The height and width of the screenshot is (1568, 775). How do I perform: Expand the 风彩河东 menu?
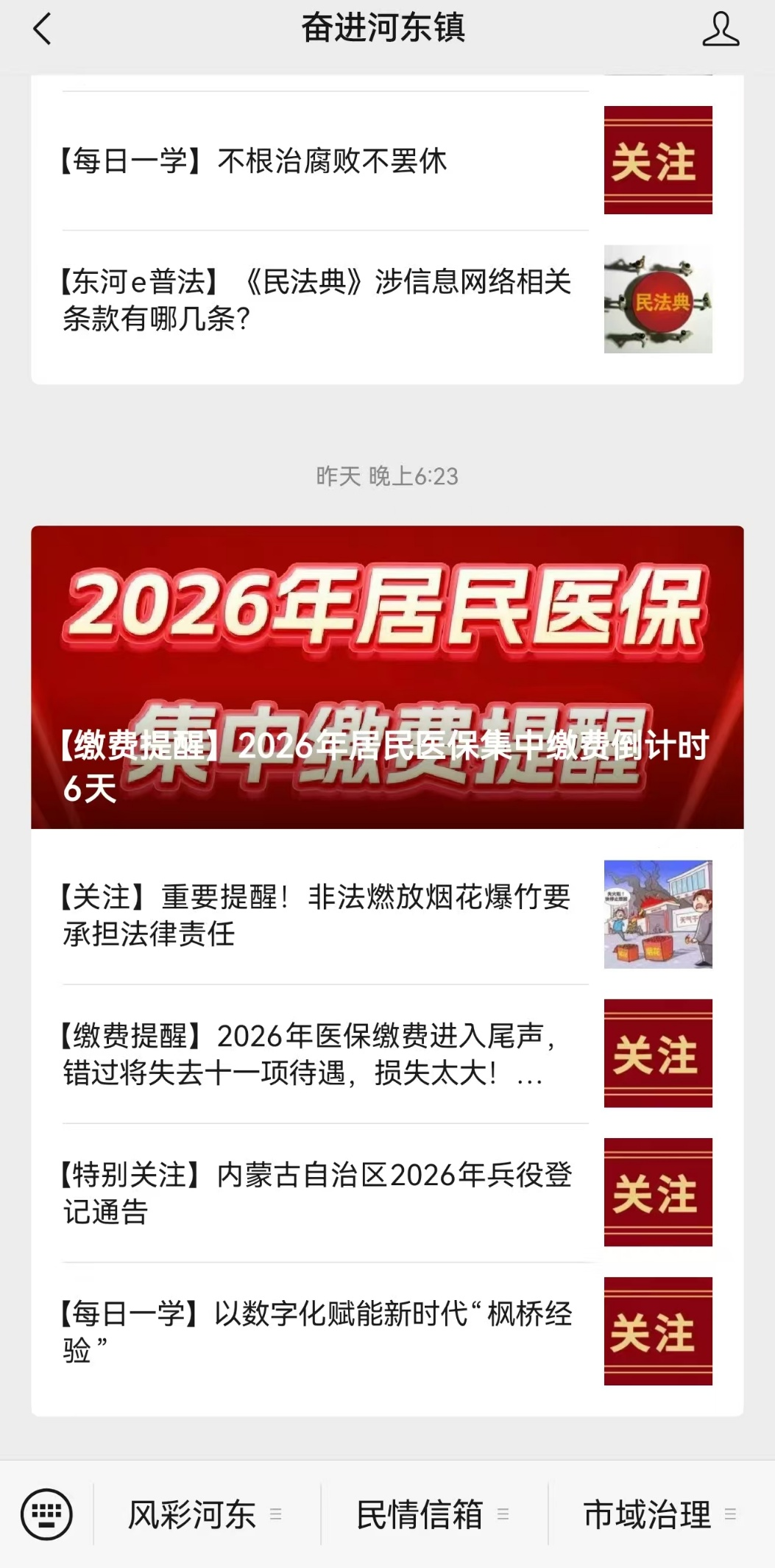pyautogui.click(x=205, y=1514)
